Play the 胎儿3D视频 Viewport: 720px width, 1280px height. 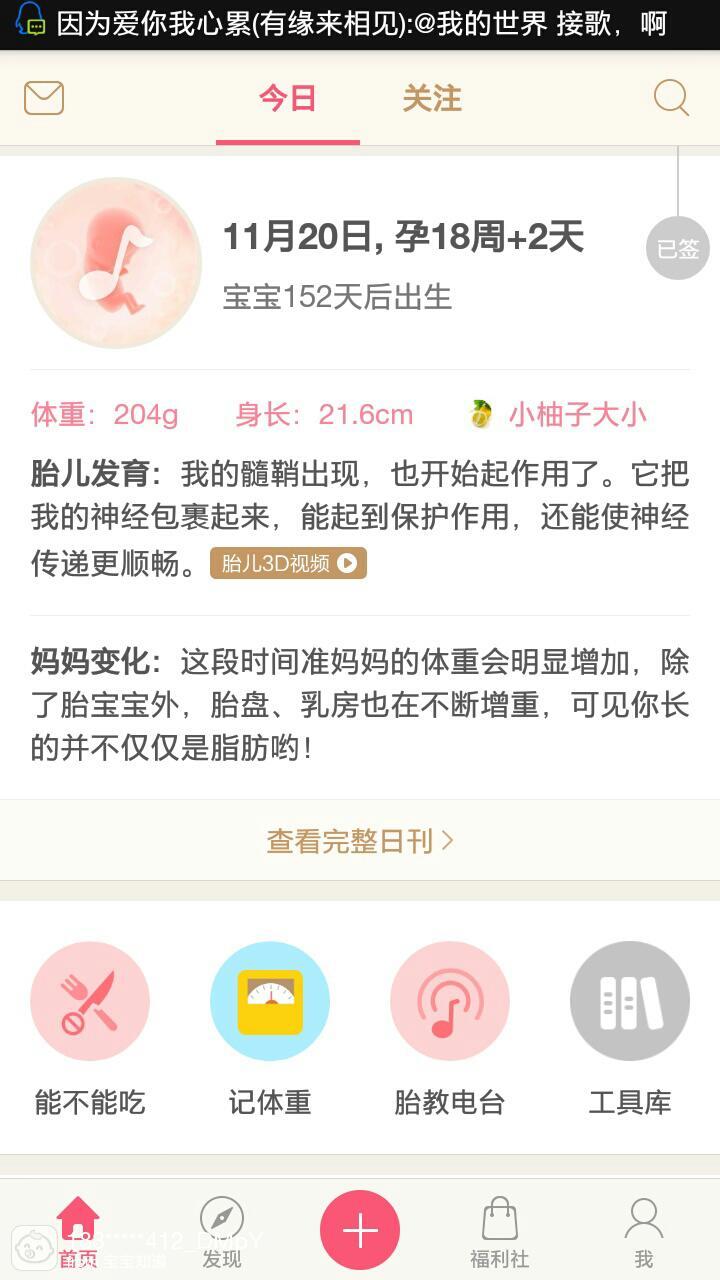pos(288,563)
